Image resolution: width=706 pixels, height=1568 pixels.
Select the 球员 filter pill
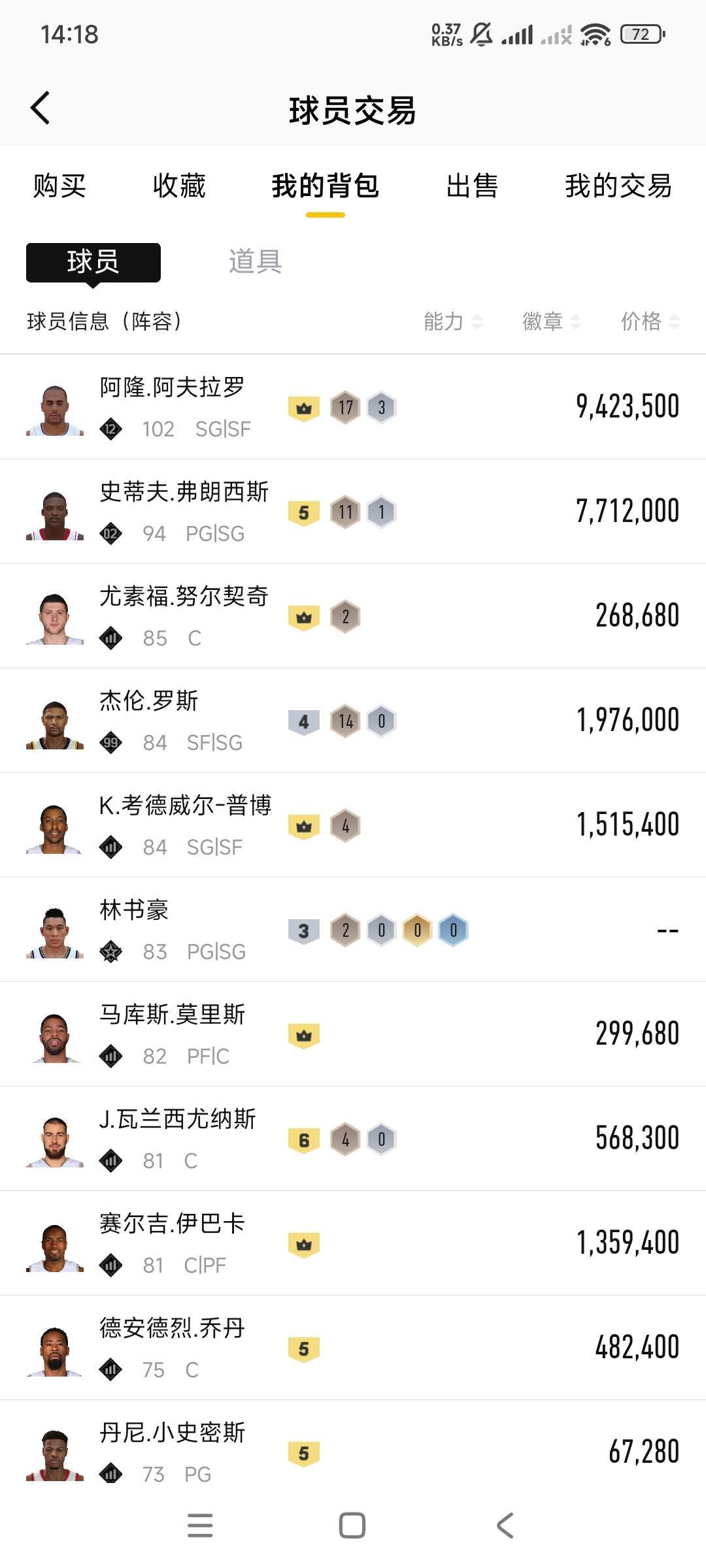[92, 263]
